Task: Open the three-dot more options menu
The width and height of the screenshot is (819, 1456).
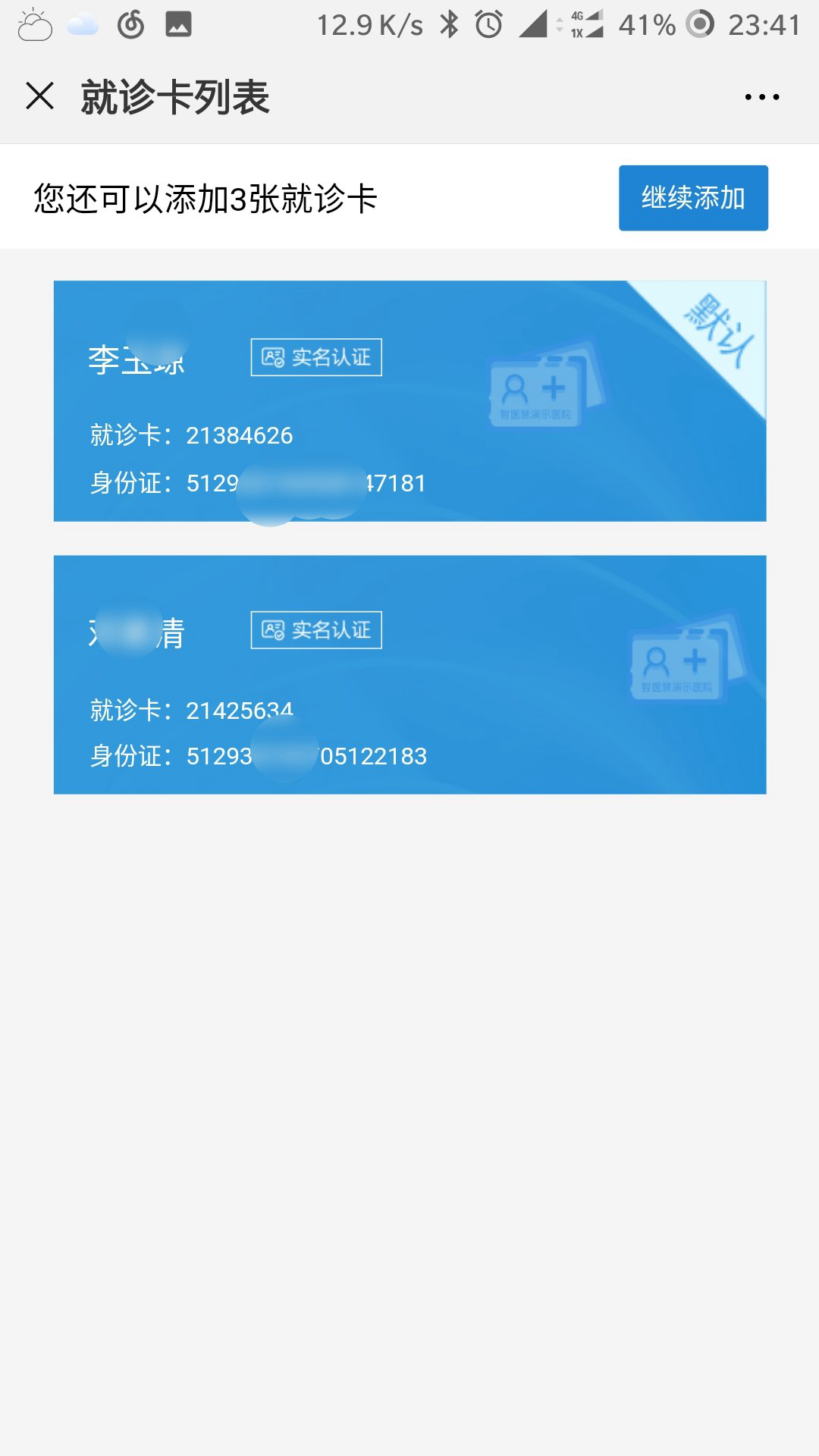Action: [x=761, y=97]
